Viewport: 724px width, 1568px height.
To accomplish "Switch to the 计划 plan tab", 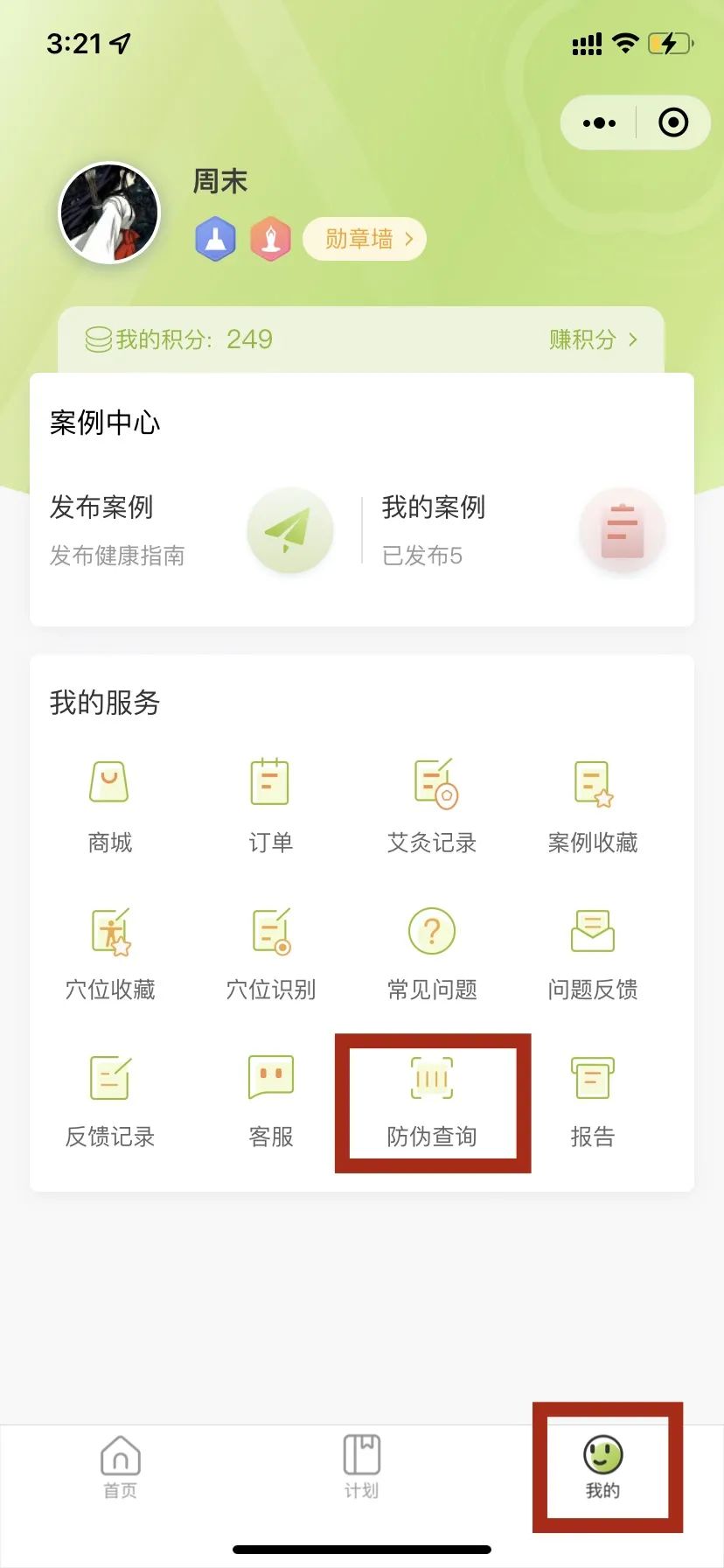I will coord(361,1466).
